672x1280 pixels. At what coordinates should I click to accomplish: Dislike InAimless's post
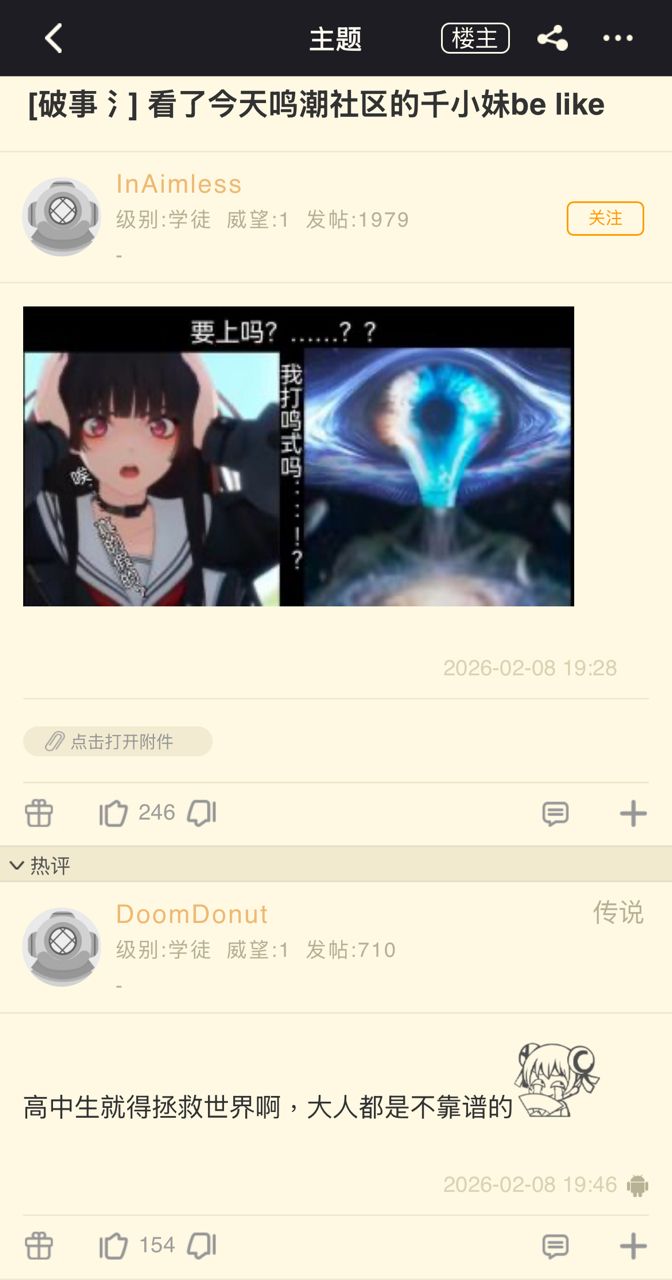(202, 813)
